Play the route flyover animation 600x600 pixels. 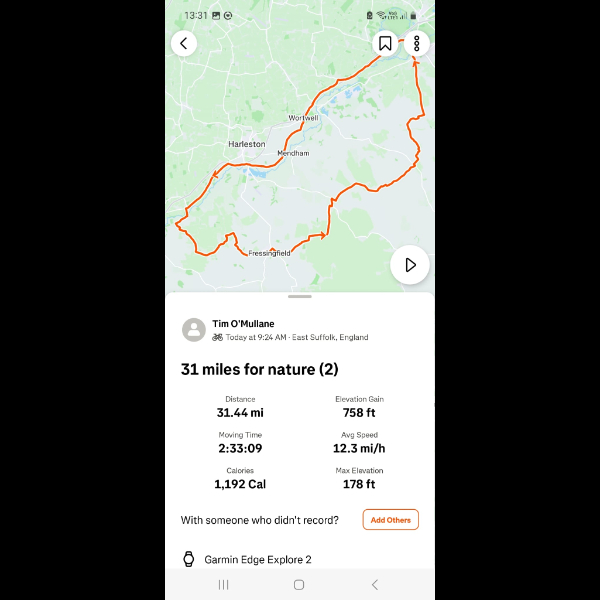(x=410, y=265)
